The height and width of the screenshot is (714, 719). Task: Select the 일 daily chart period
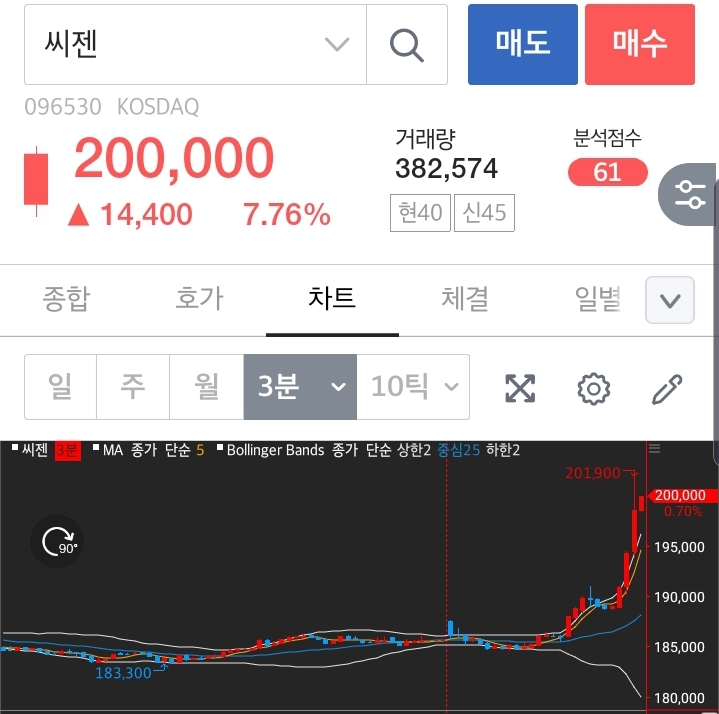click(60, 387)
